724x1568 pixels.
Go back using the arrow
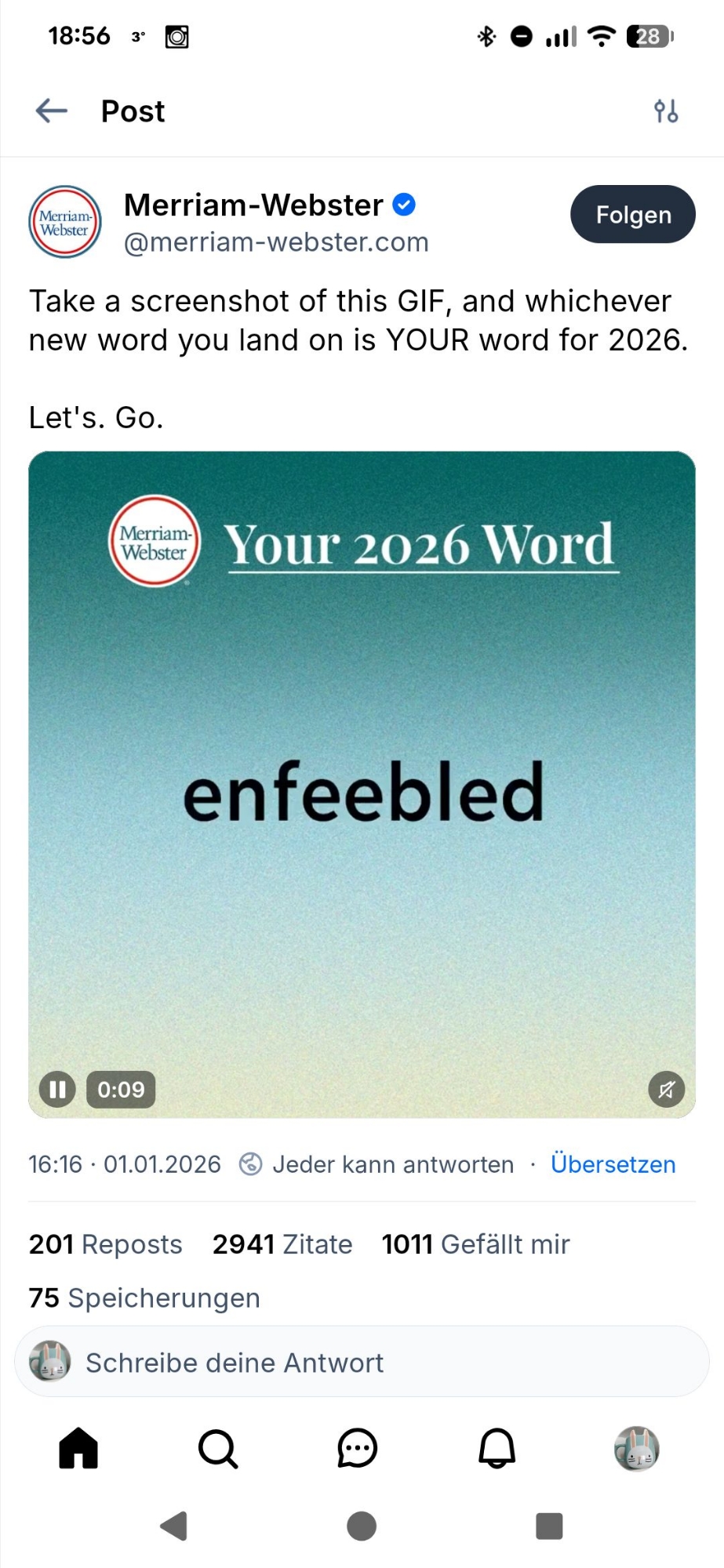pyautogui.click(x=52, y=111)
